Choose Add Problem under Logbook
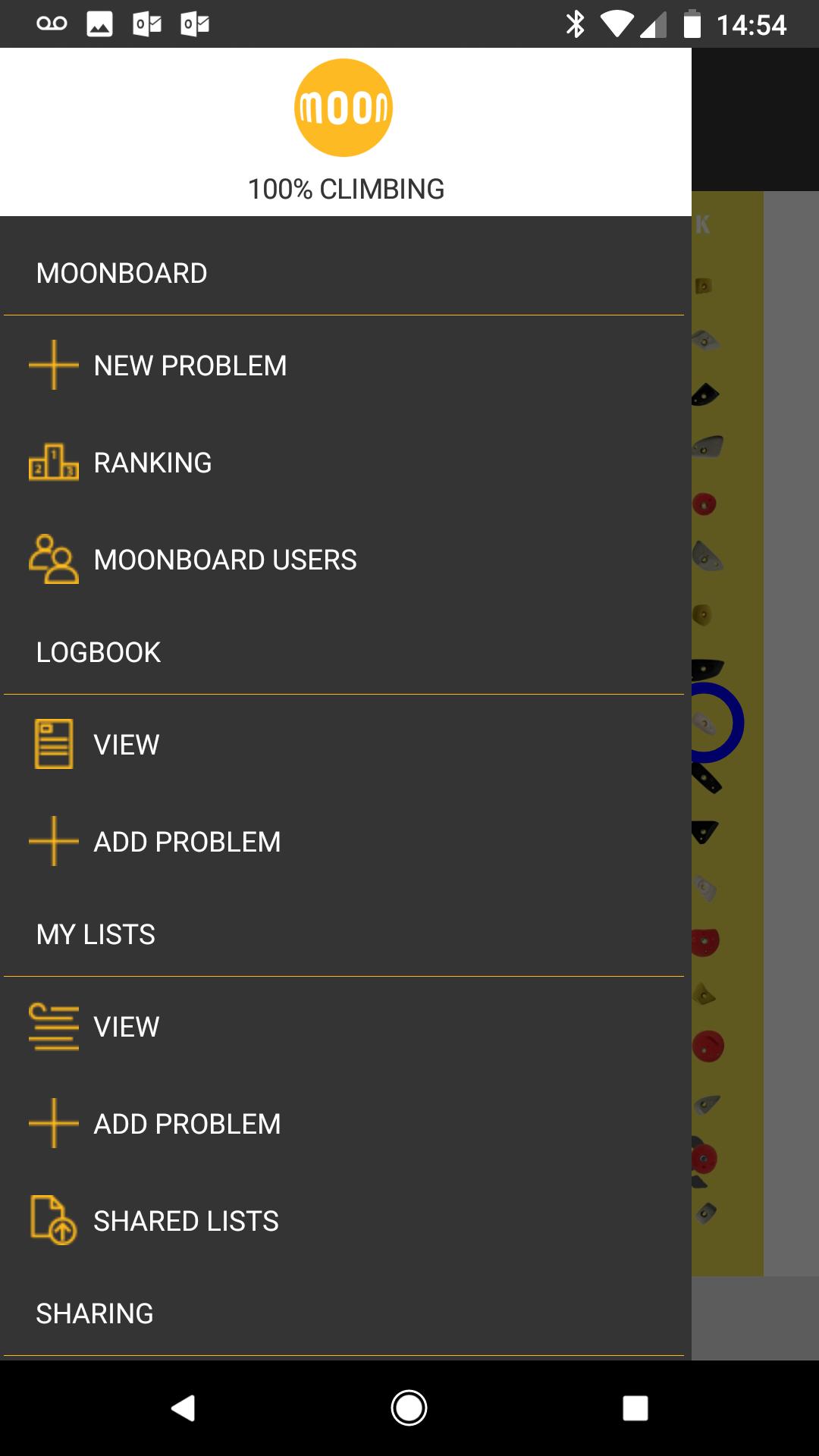819x1456 pixels. (x=345, y=842)
